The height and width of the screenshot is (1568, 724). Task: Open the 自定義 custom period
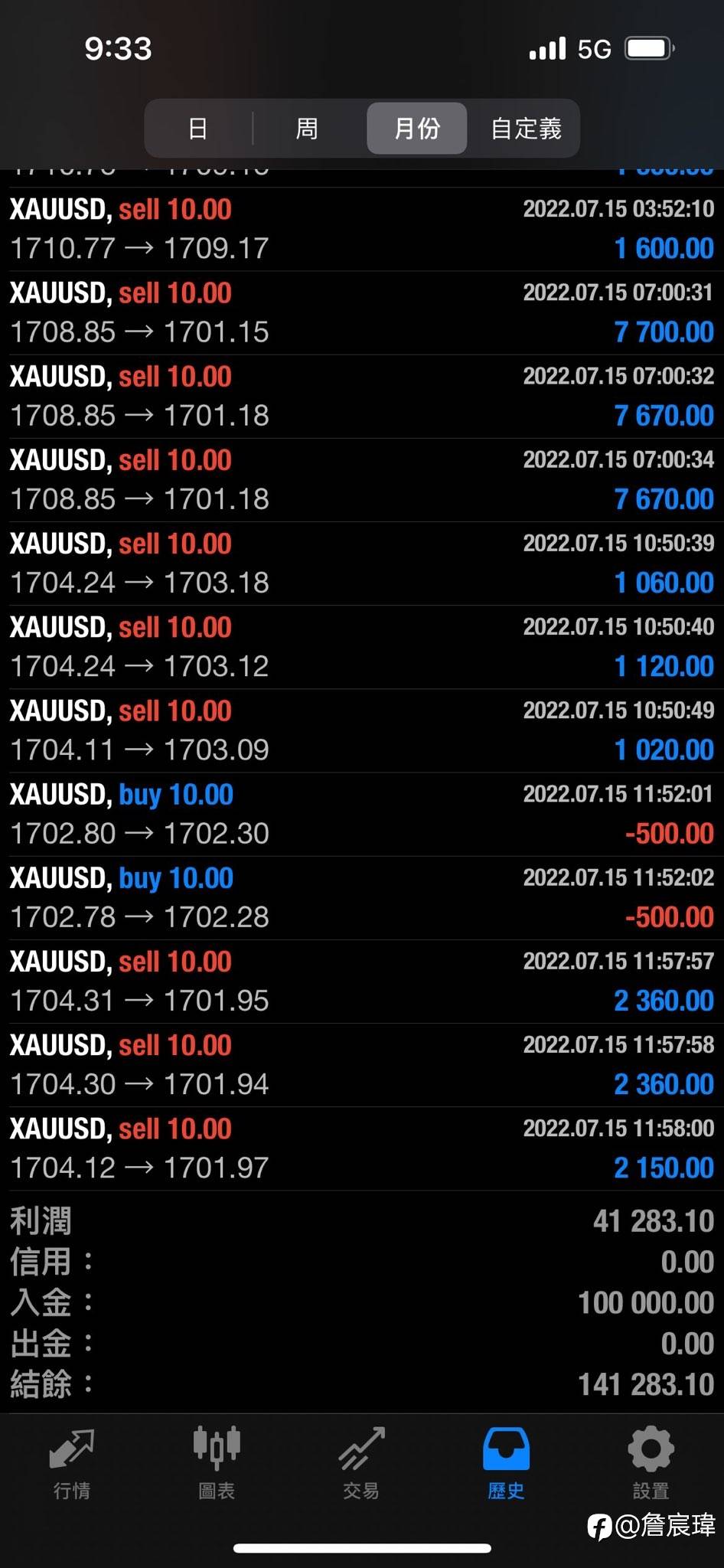526,128
